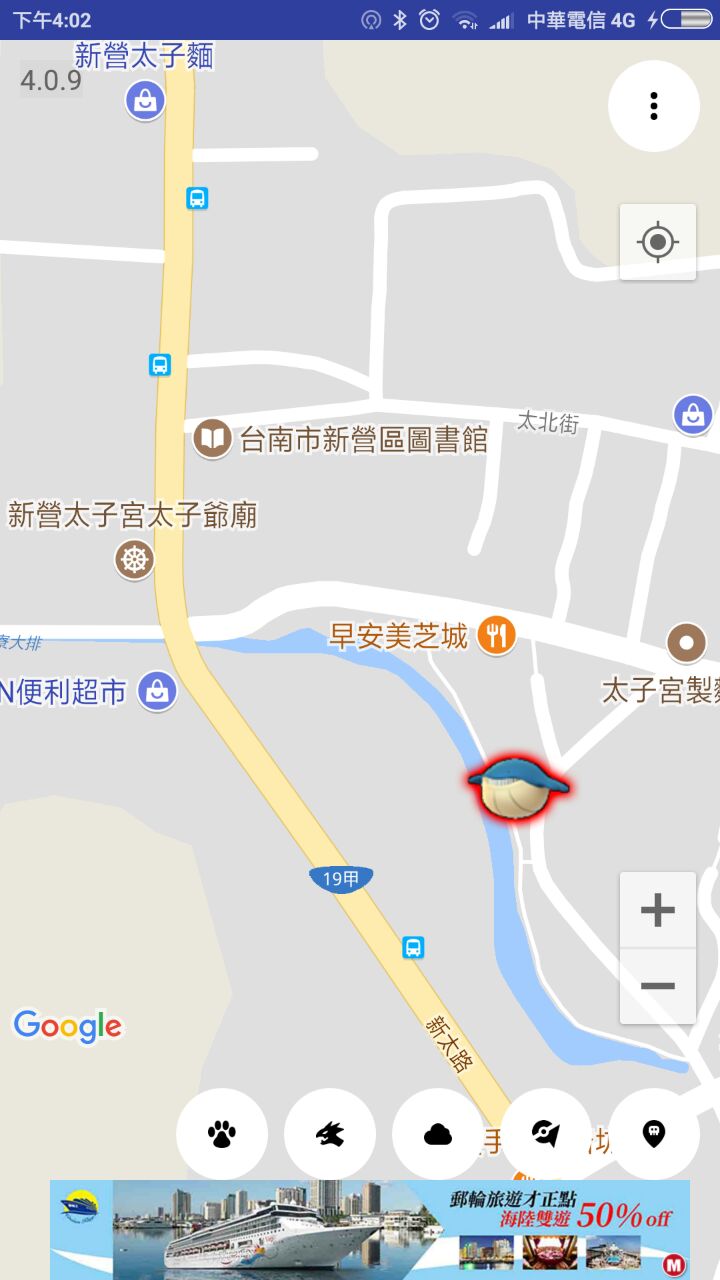Select the blue-hat creature marker on the map
Screen dimensions: 720x1280
(517, 787)
